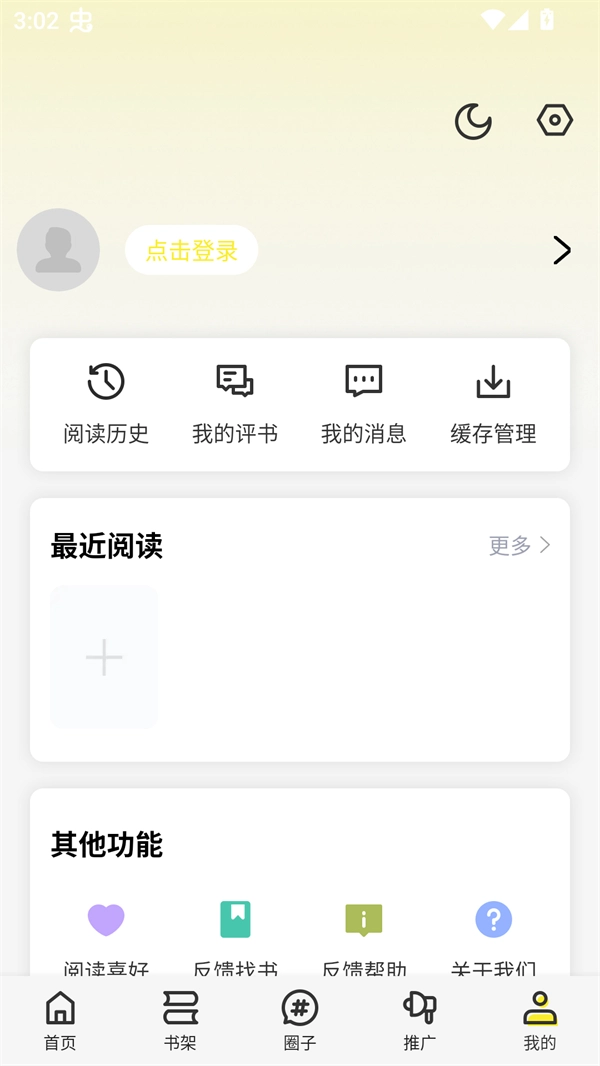Go to the 书架 bookshelf tab
This screenshot has height=1066, width=600.
pyautogui.click(x=180, y=1020)
